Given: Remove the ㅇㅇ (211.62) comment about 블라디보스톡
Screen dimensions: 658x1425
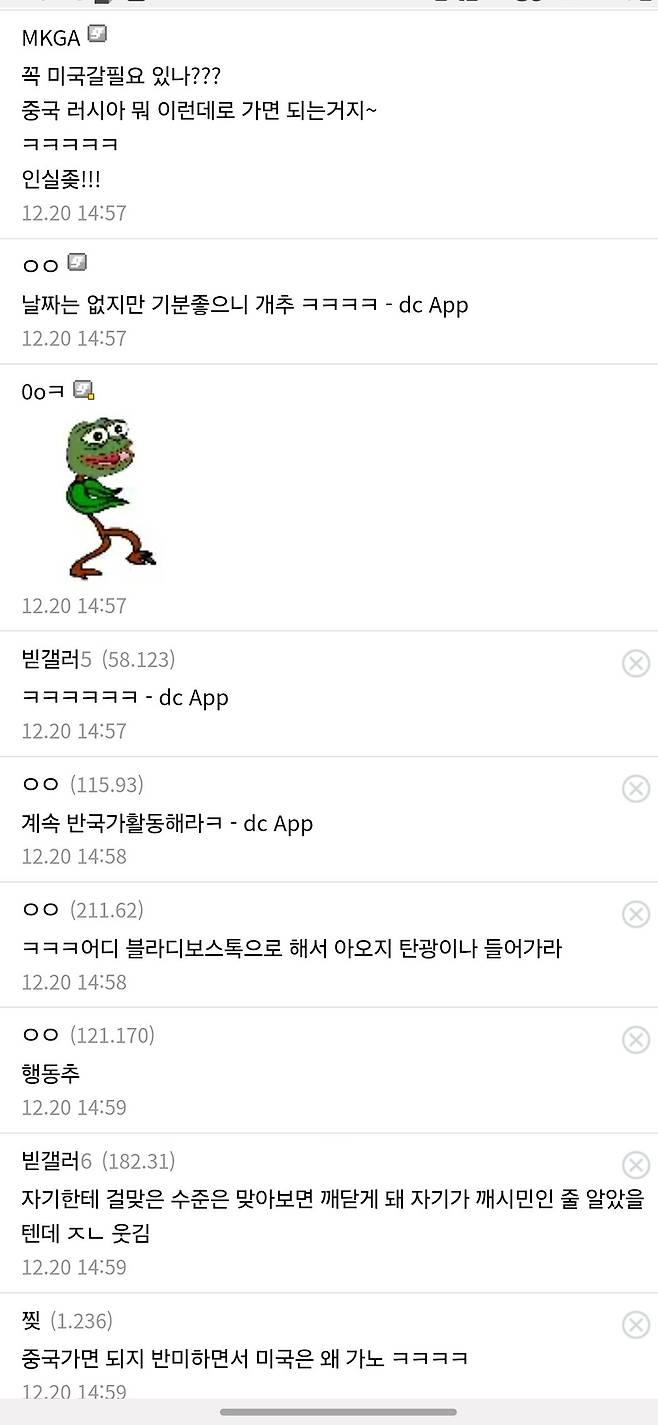Looking at the screenshot, I should (636, 914).
